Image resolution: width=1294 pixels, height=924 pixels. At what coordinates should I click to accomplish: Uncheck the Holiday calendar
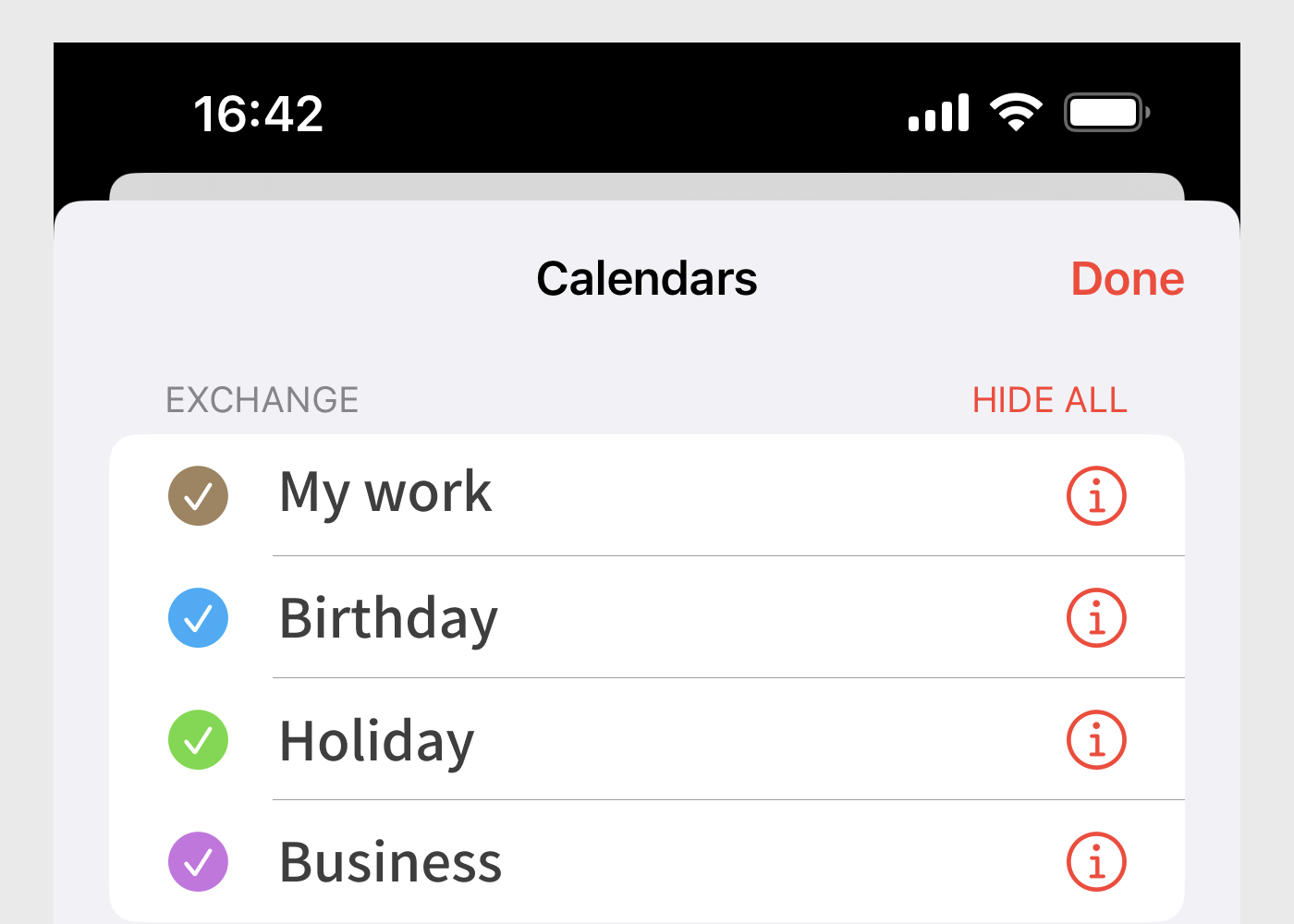(x=198, y=740)
